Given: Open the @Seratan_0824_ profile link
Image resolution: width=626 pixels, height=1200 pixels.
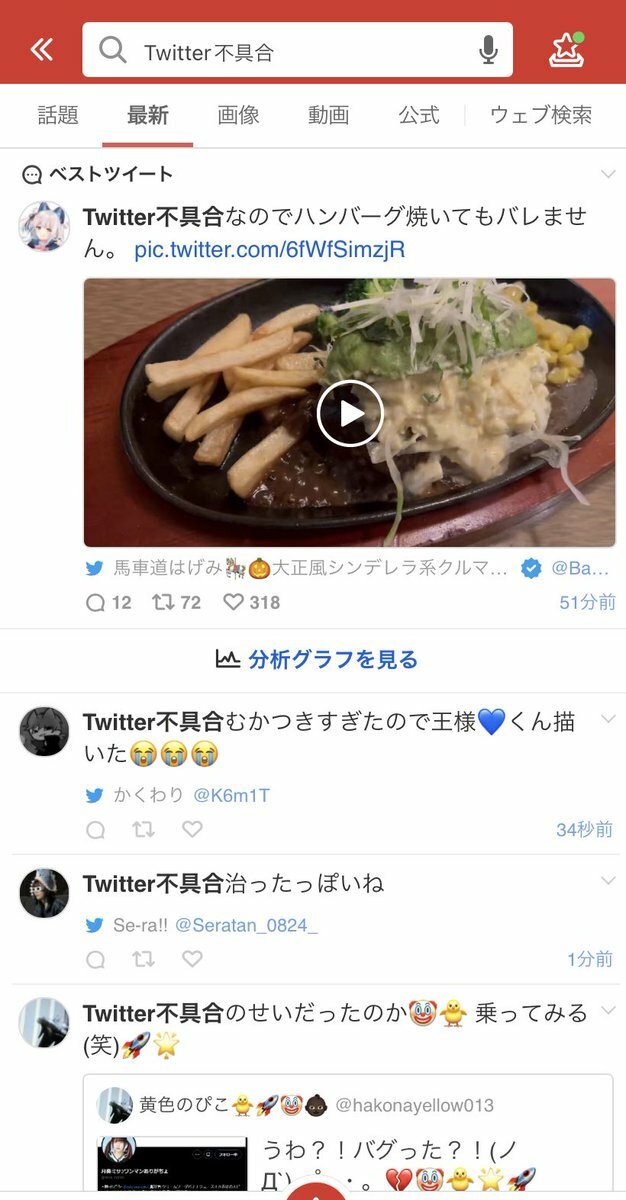Looking at the screenshot, I should coord(246,925).
